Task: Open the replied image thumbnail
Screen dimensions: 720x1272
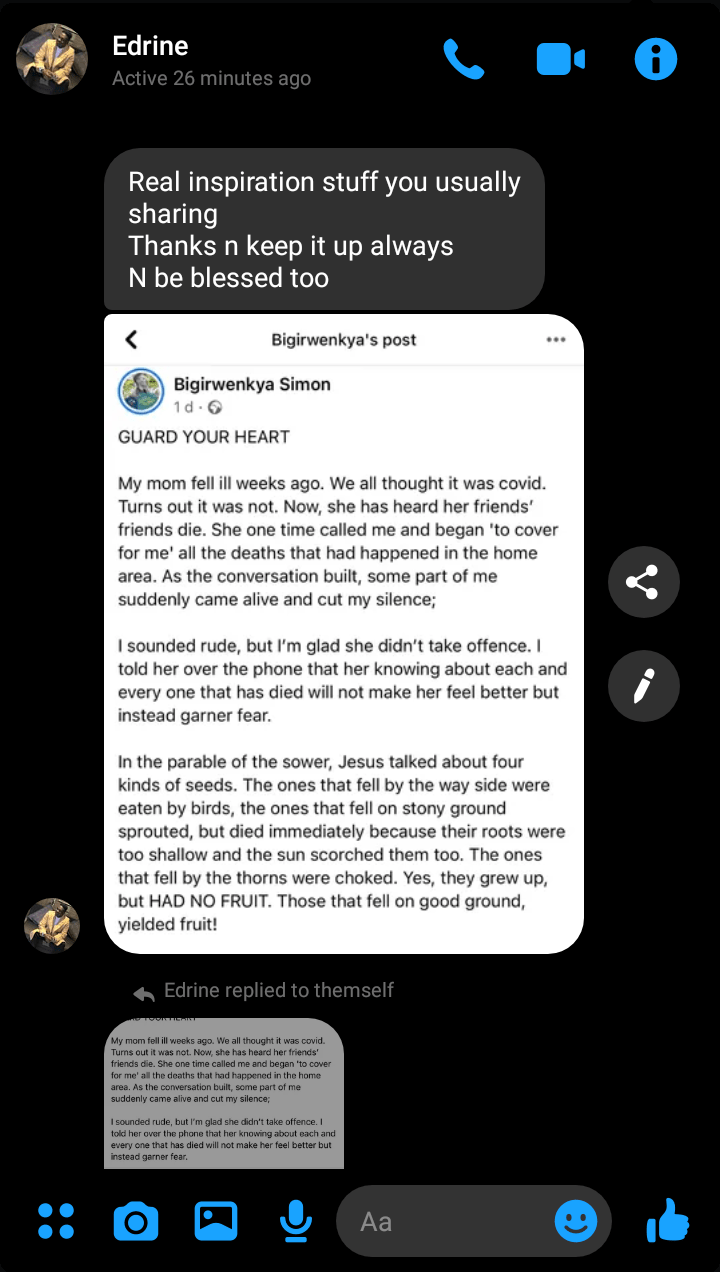Action: tap(224, 1093)
